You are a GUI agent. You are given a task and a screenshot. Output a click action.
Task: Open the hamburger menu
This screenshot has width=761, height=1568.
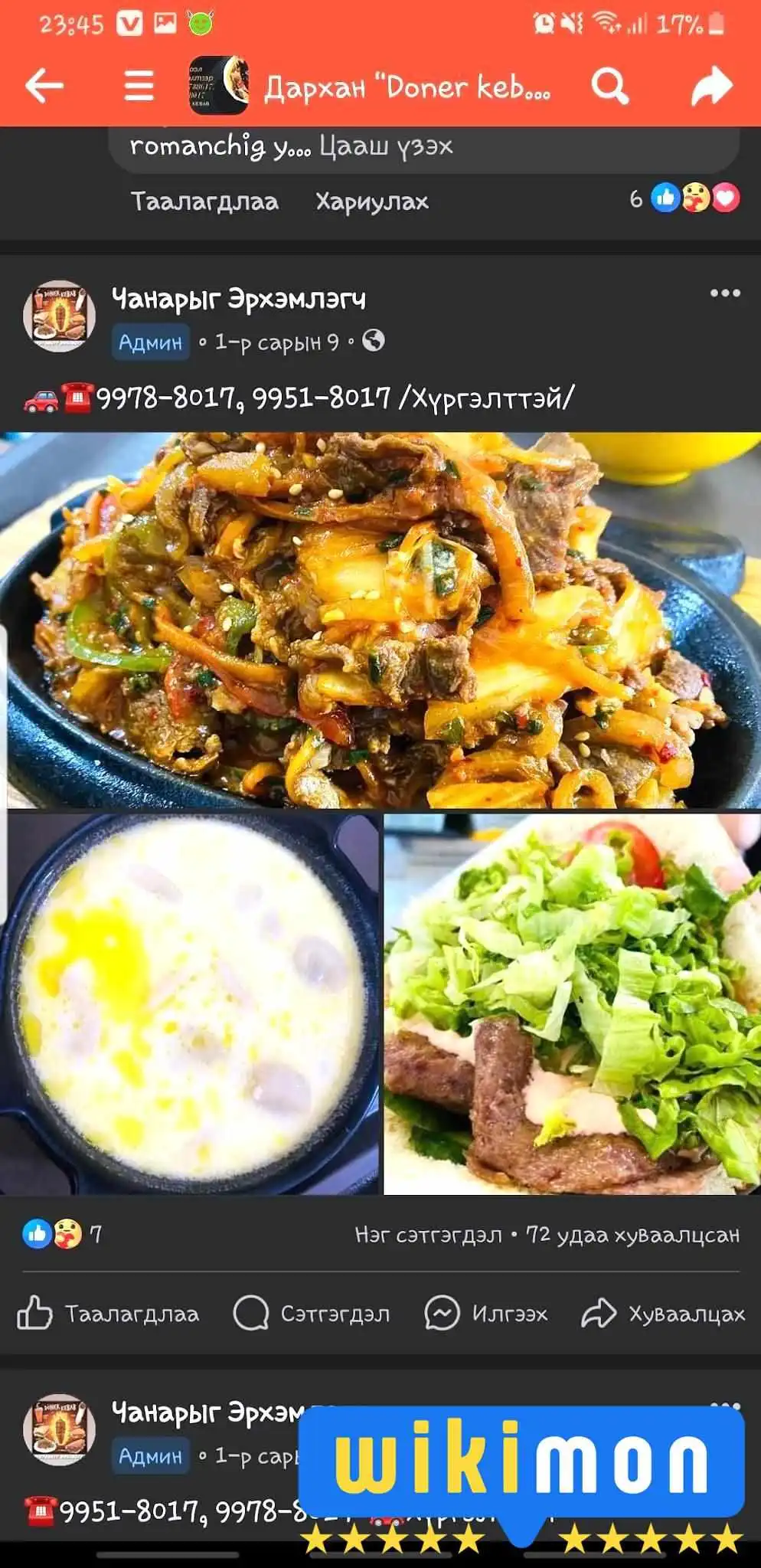[139, 85]
